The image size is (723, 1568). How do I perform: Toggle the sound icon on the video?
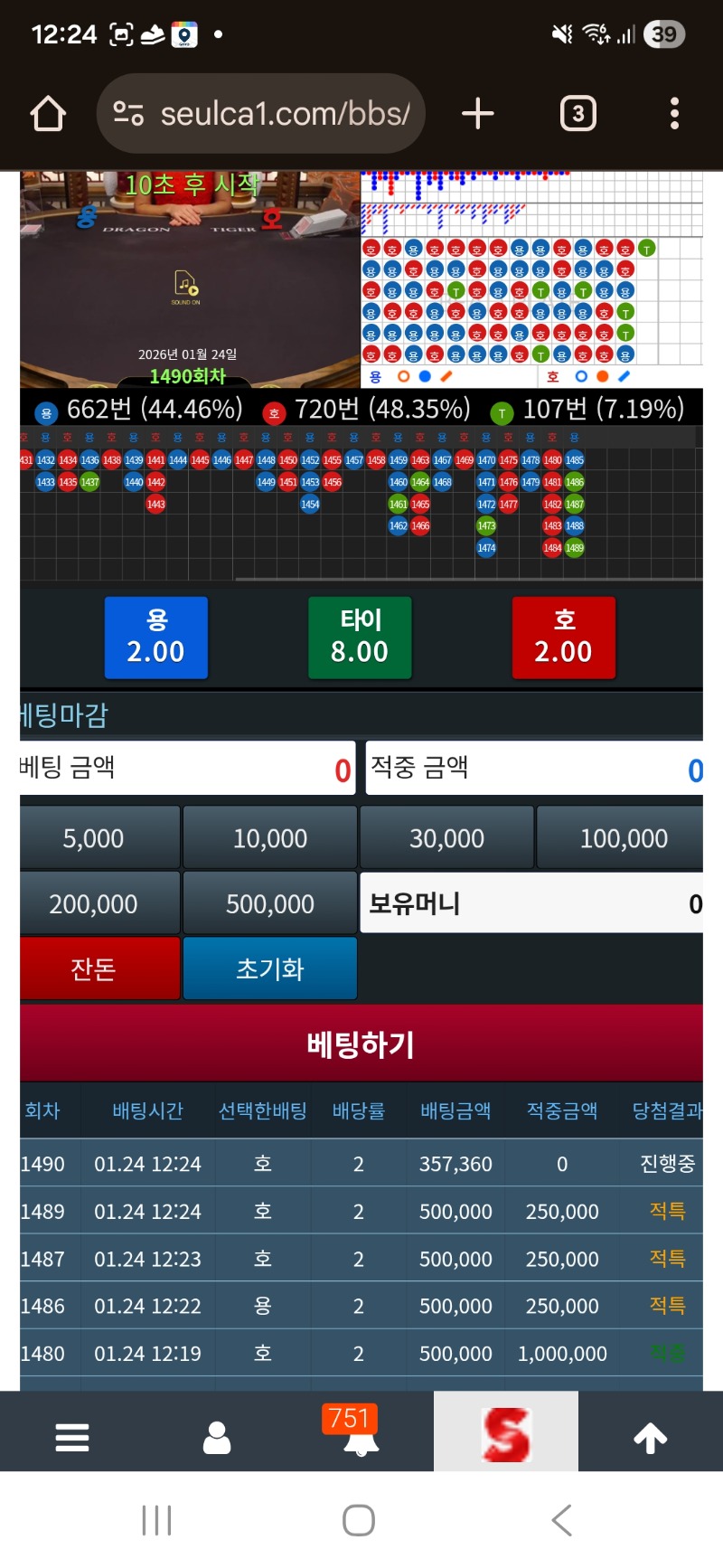point(186,285)
